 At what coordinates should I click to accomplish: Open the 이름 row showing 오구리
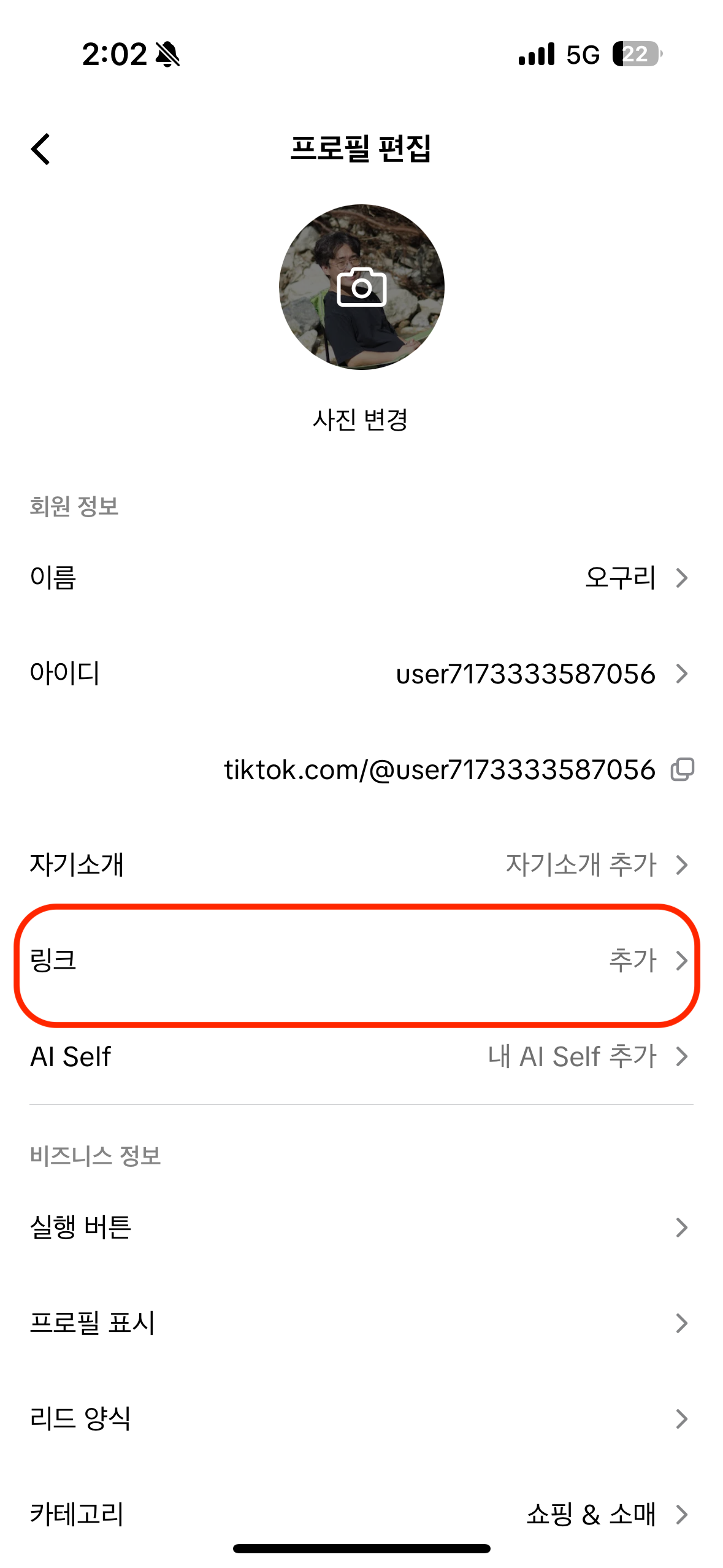tap(362, 578)
